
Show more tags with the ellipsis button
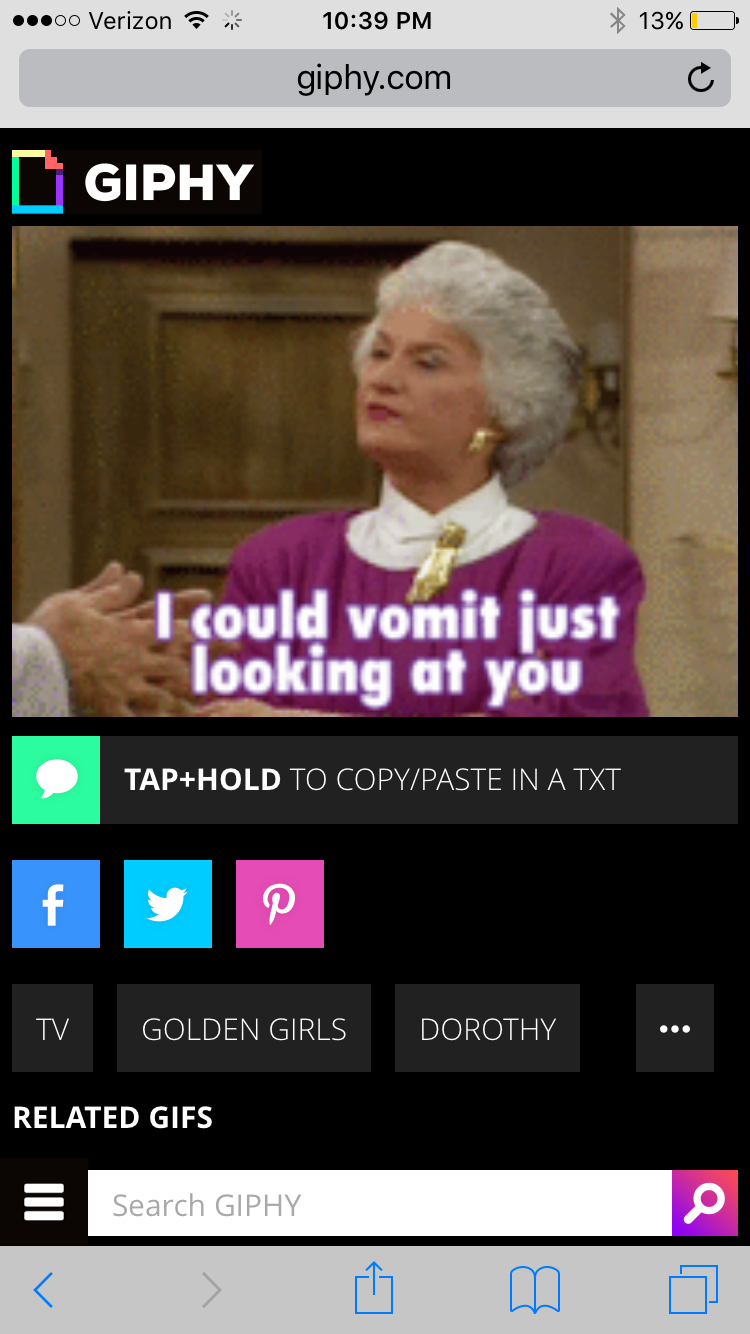pos(675,1028)
